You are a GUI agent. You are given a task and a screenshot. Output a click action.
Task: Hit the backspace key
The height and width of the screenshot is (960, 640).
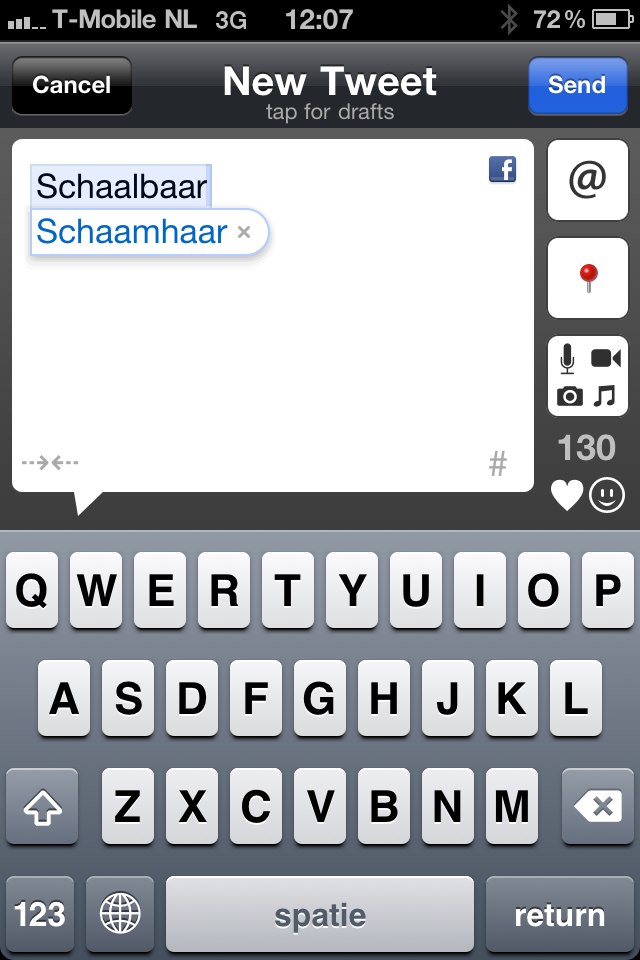598,807
